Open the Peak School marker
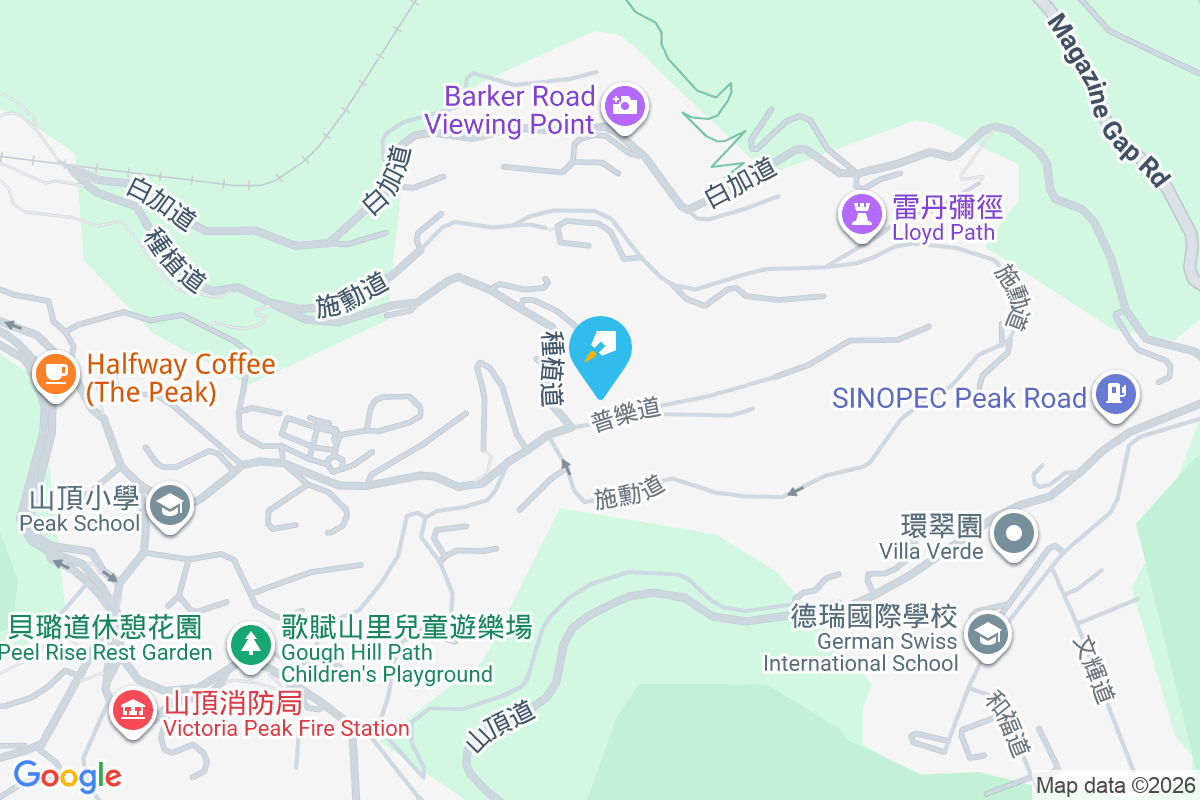The height and width of the screenshot is (800, 1200). pos(169,506)
